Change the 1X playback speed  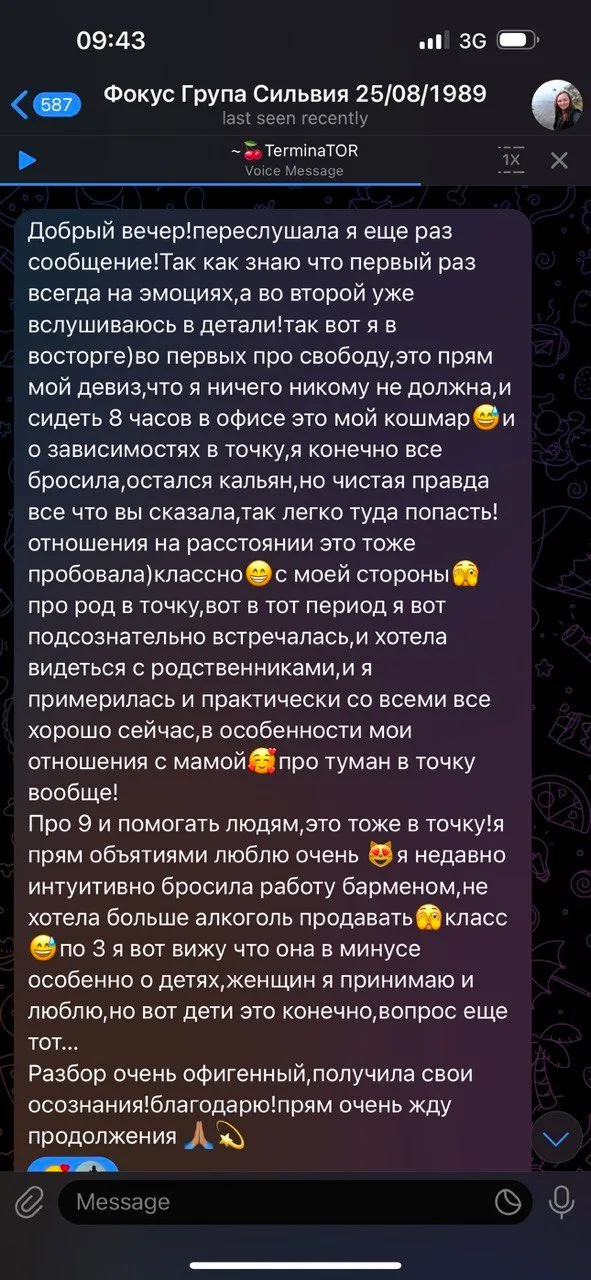(x=511, y=159)
